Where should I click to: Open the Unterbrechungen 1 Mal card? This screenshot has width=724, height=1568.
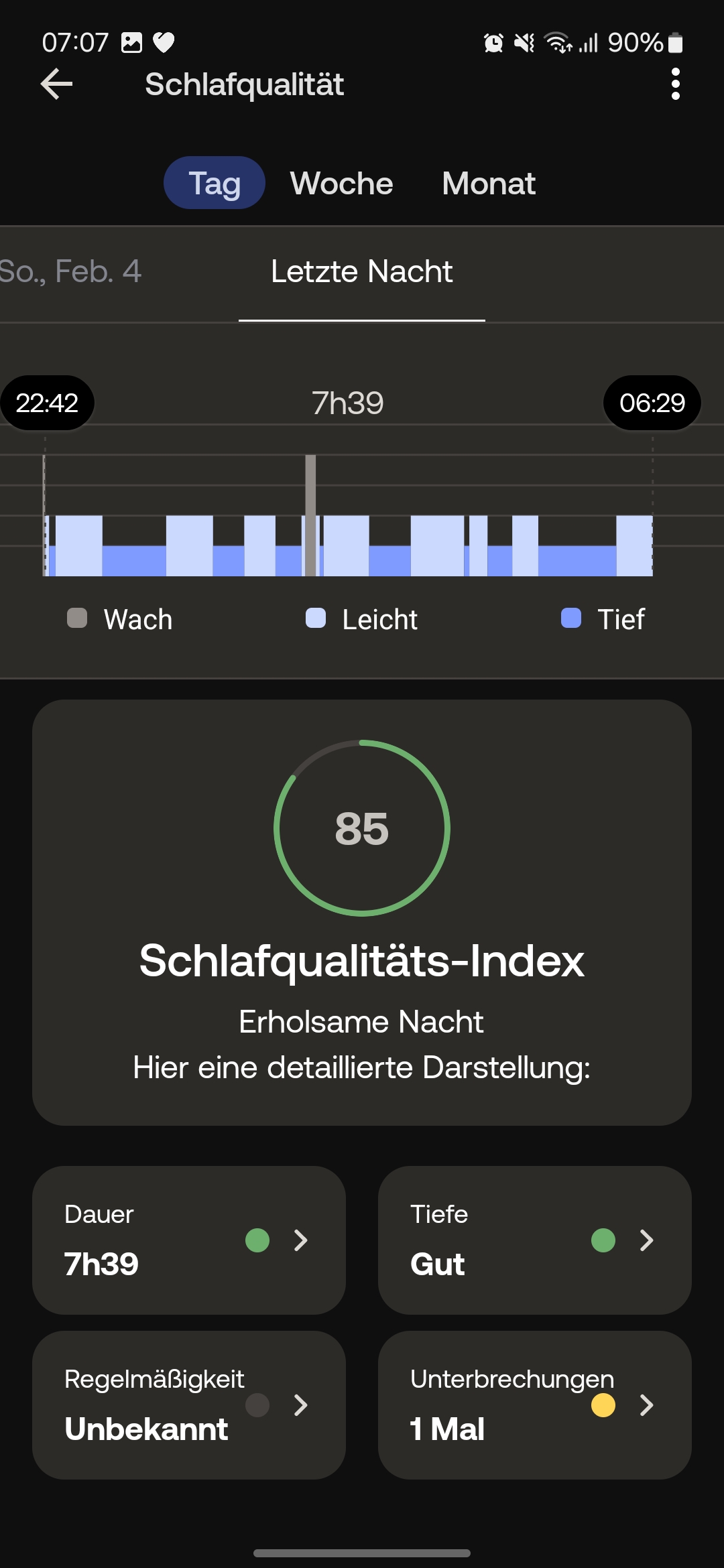[534, 1405]
